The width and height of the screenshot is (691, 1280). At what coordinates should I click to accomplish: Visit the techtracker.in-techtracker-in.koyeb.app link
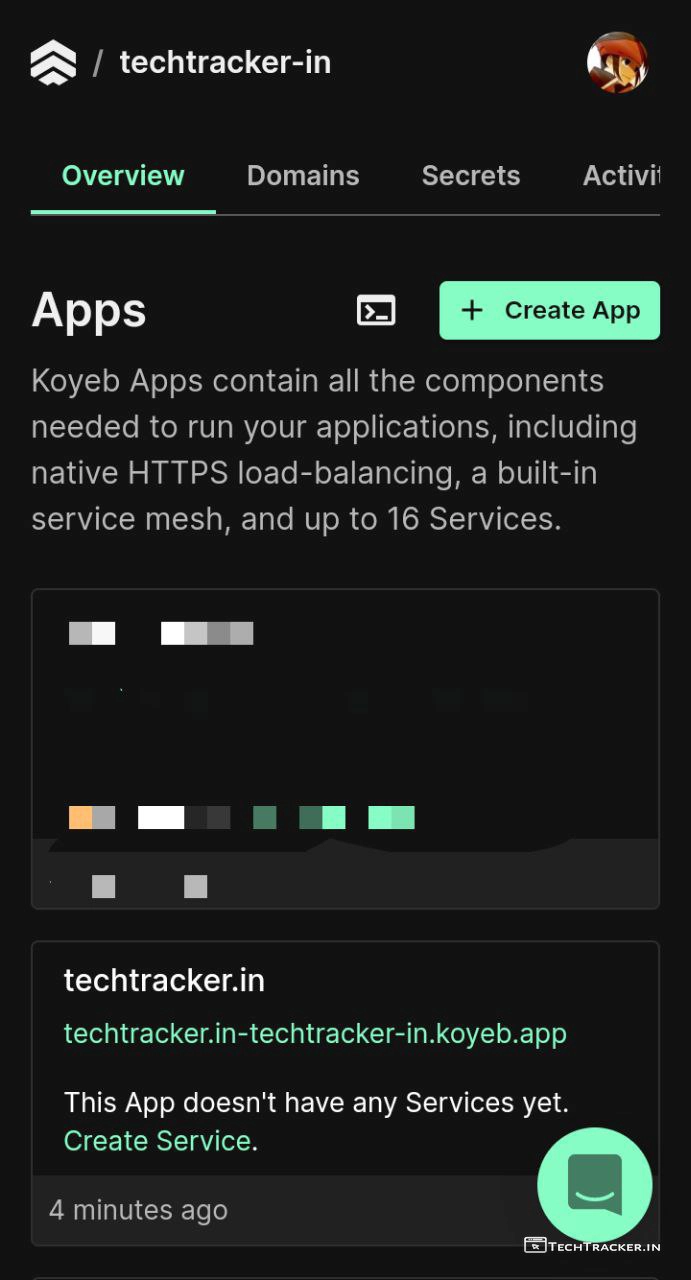coord(315,1033)
